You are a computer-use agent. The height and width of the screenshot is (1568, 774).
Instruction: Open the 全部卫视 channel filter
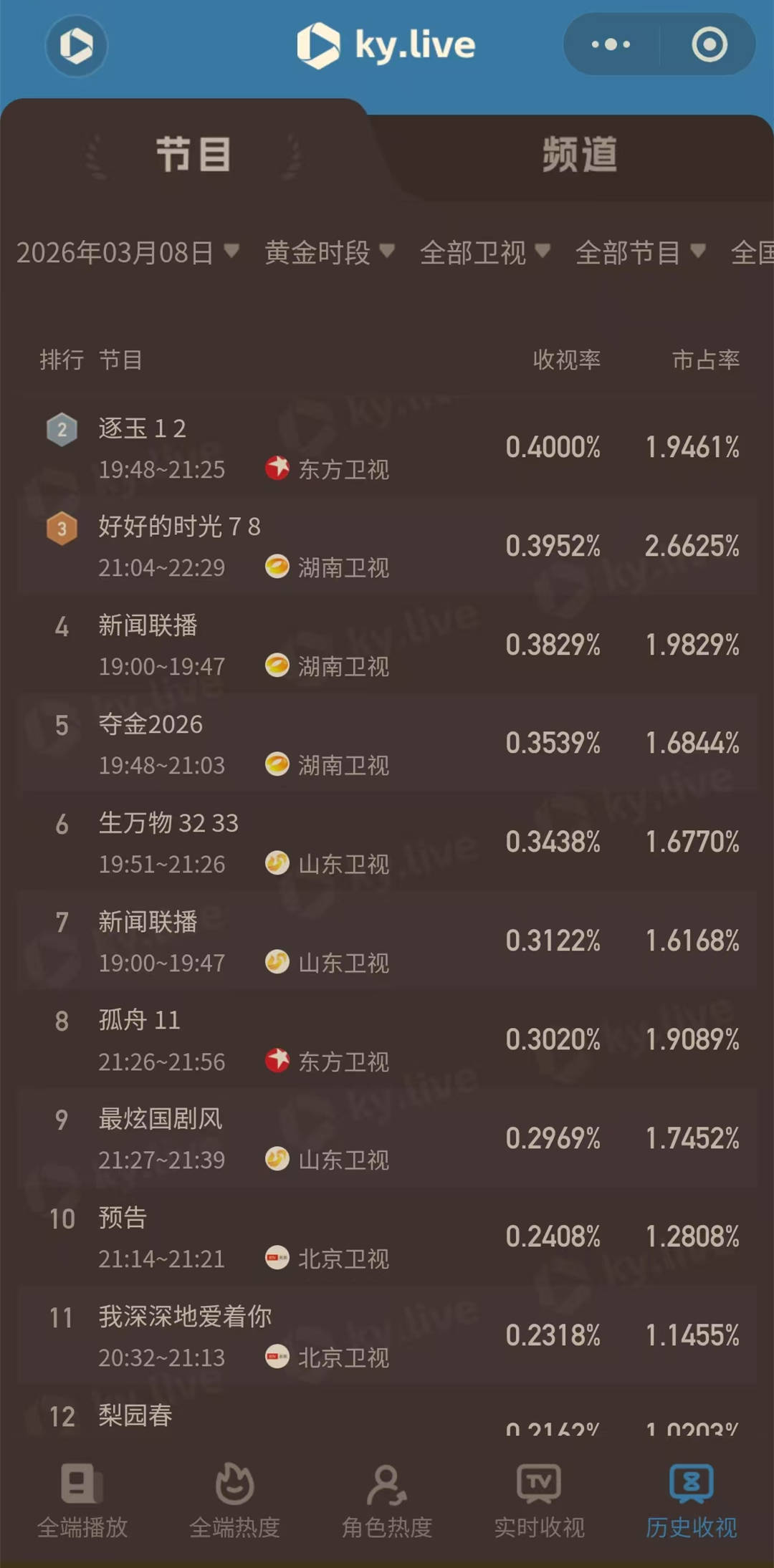tap(484, 252)
